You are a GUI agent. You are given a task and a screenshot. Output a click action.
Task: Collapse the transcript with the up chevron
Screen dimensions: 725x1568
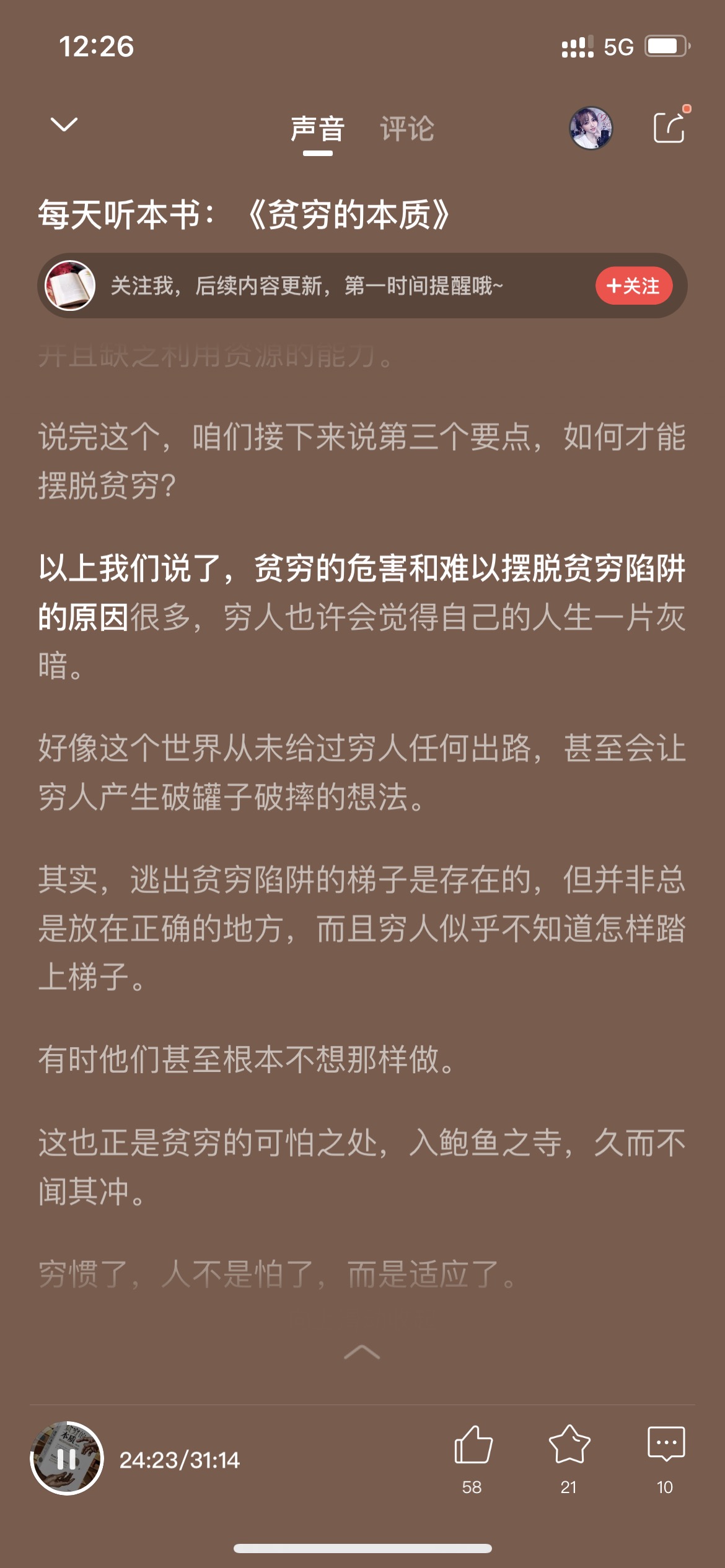[x=362, y=1352]
